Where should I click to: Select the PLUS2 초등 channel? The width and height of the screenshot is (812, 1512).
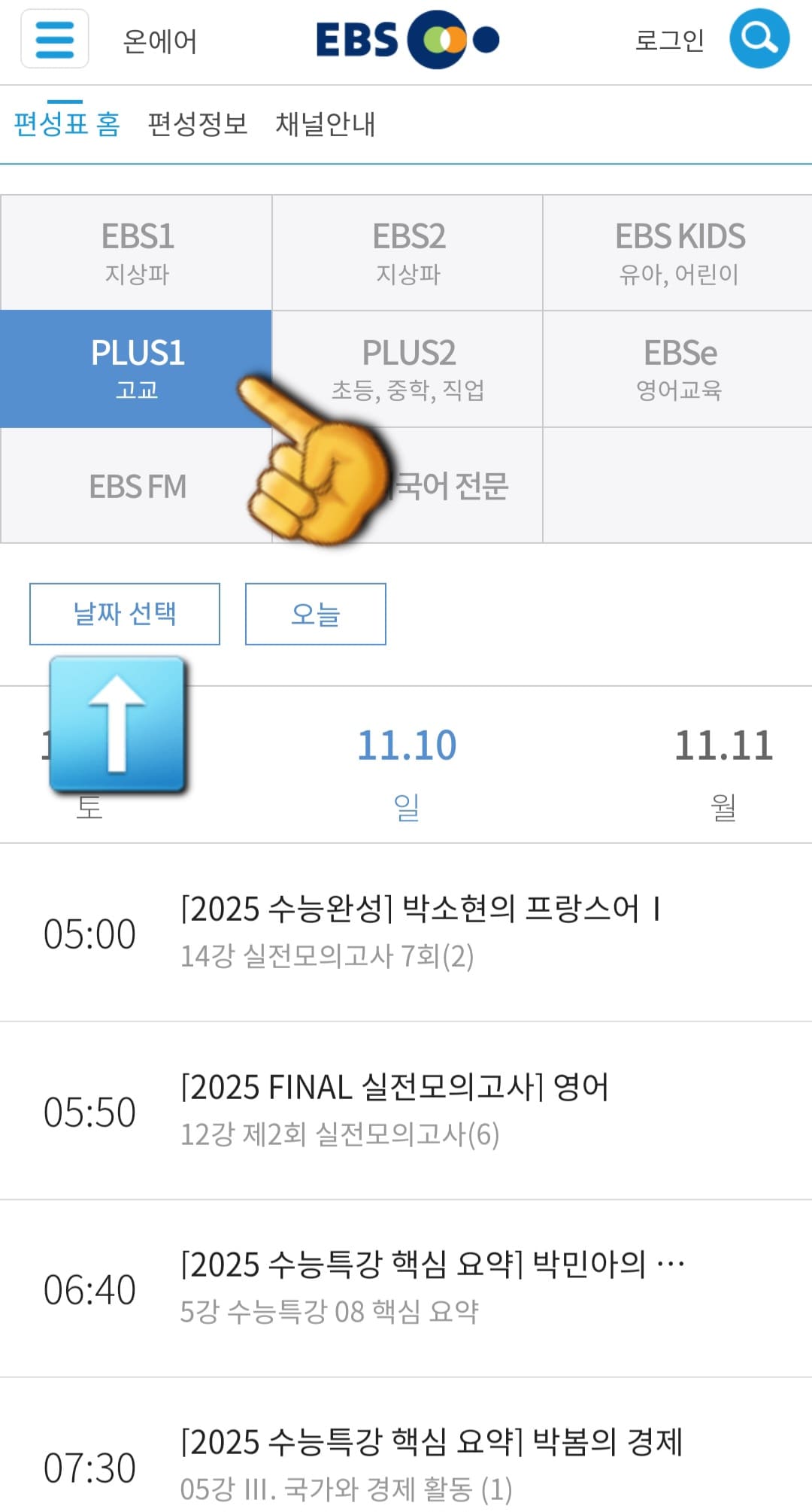click(x=406, y=369)
